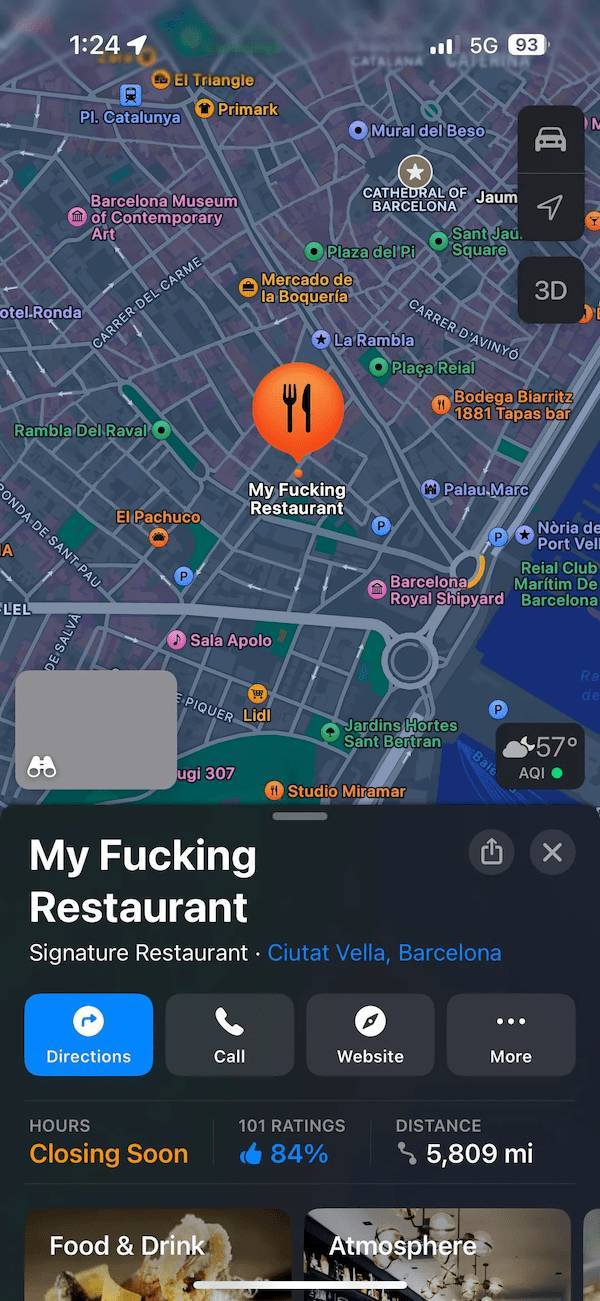This screenshot has width=600, height=1301.
Task: Open the weather and AQI widget
Action: coord(540,756)
